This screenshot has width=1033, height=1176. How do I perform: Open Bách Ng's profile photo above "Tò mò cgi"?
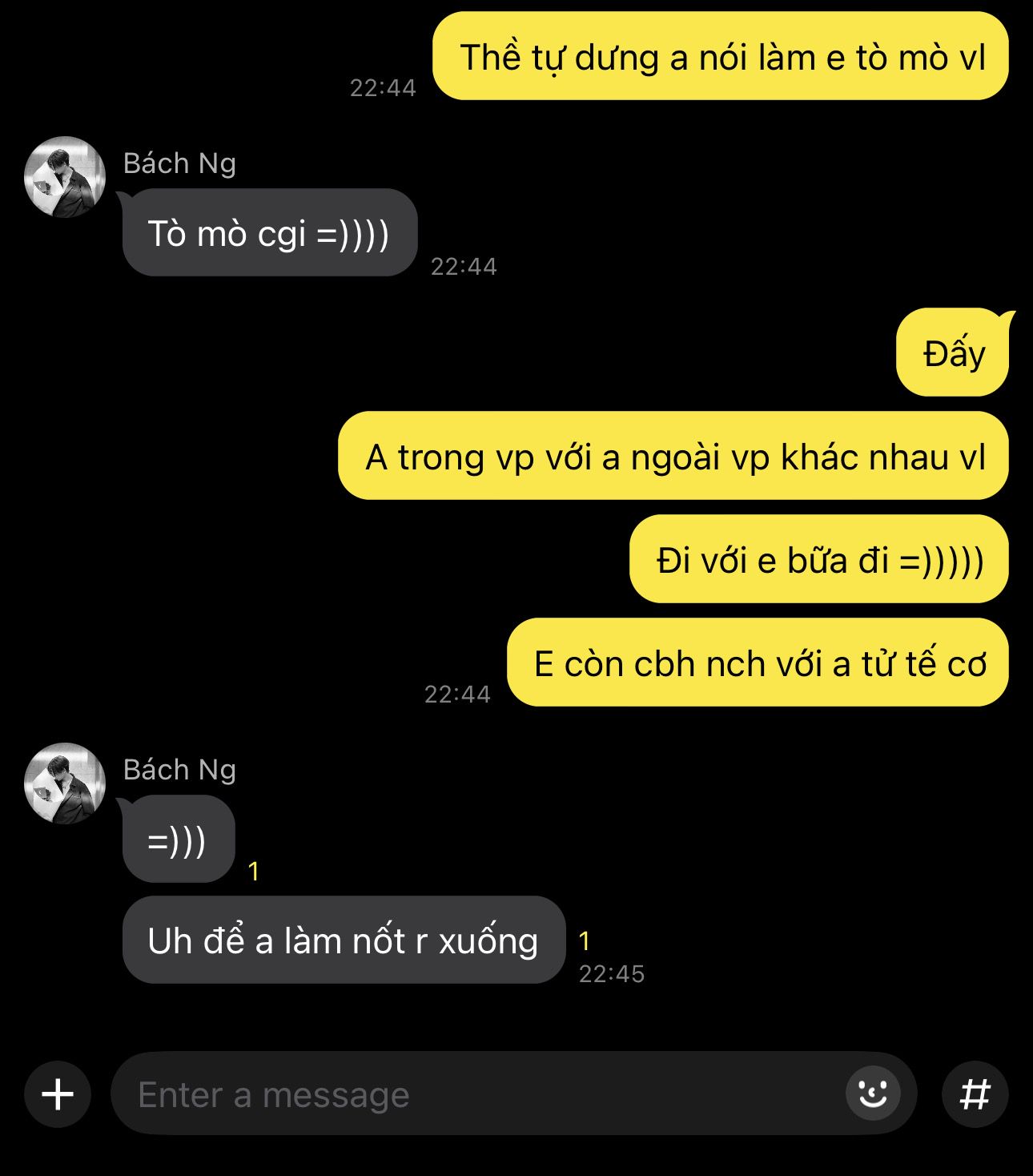click(65, 177)
